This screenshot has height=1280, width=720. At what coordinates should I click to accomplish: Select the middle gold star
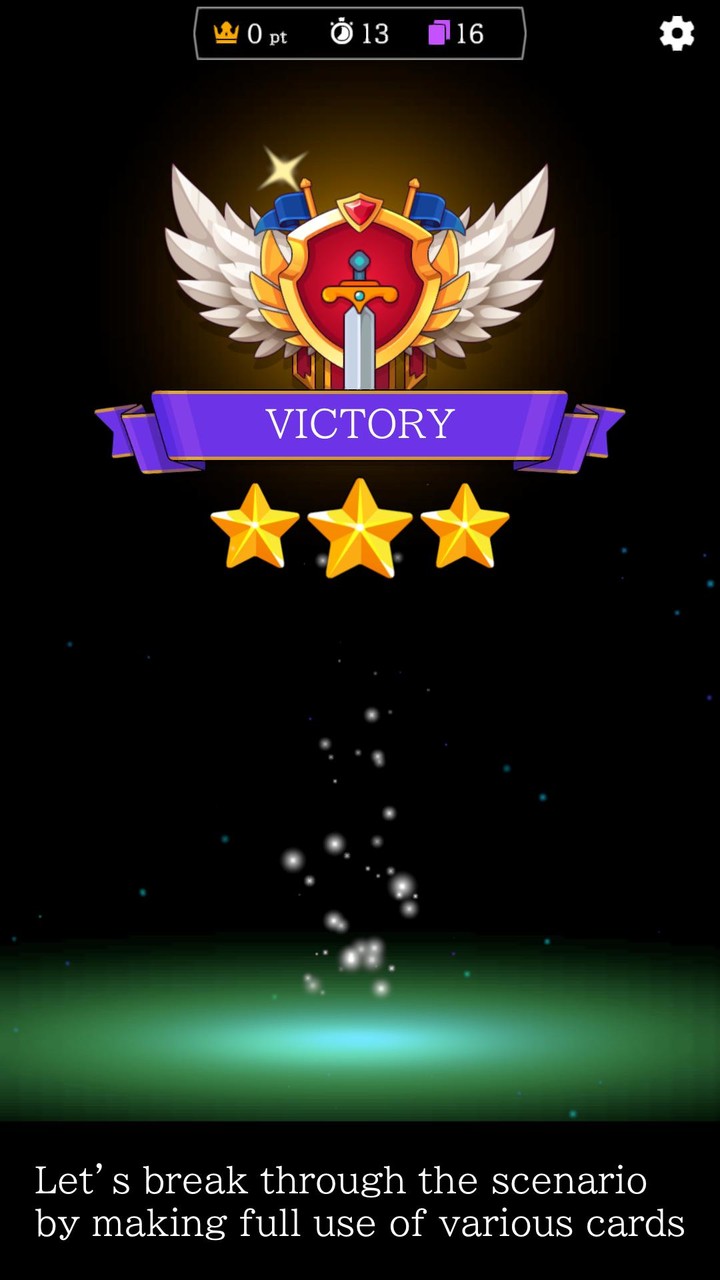click(358, 525)
